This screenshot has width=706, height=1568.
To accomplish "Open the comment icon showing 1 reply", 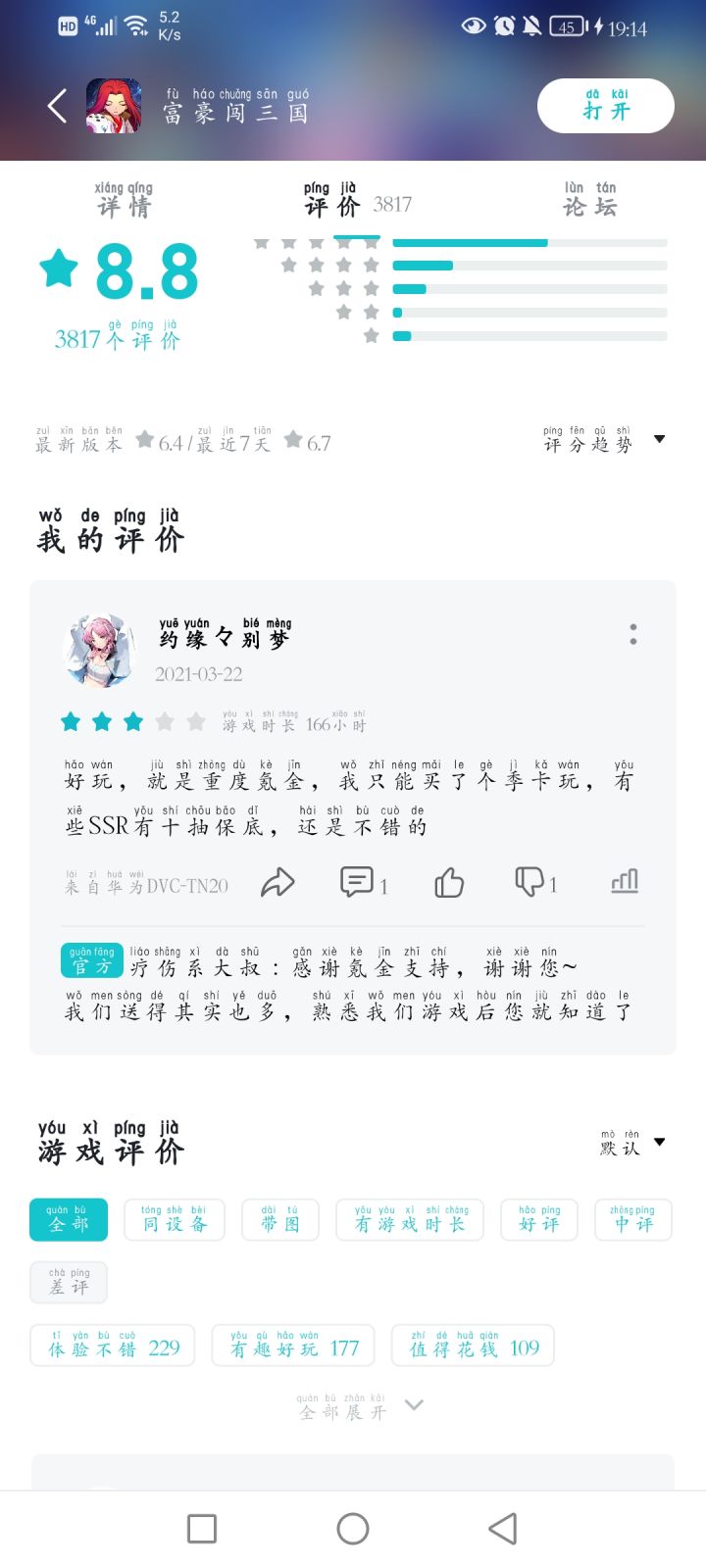I will [359, 882].
